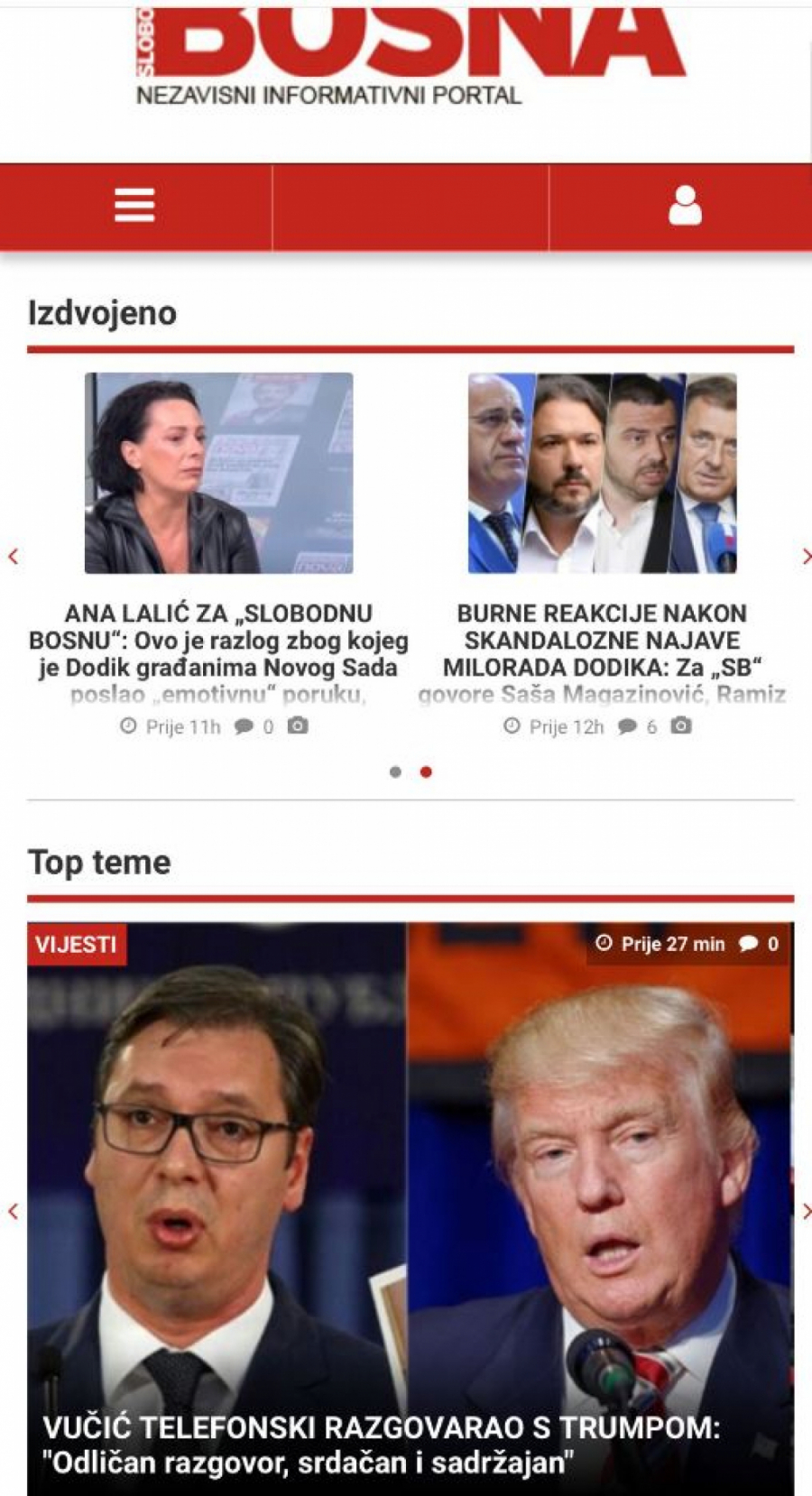The width and height of the screenshot is (812, 1496).
Task: Collapse back using the left carousel arrow
Action: (13, 558)
